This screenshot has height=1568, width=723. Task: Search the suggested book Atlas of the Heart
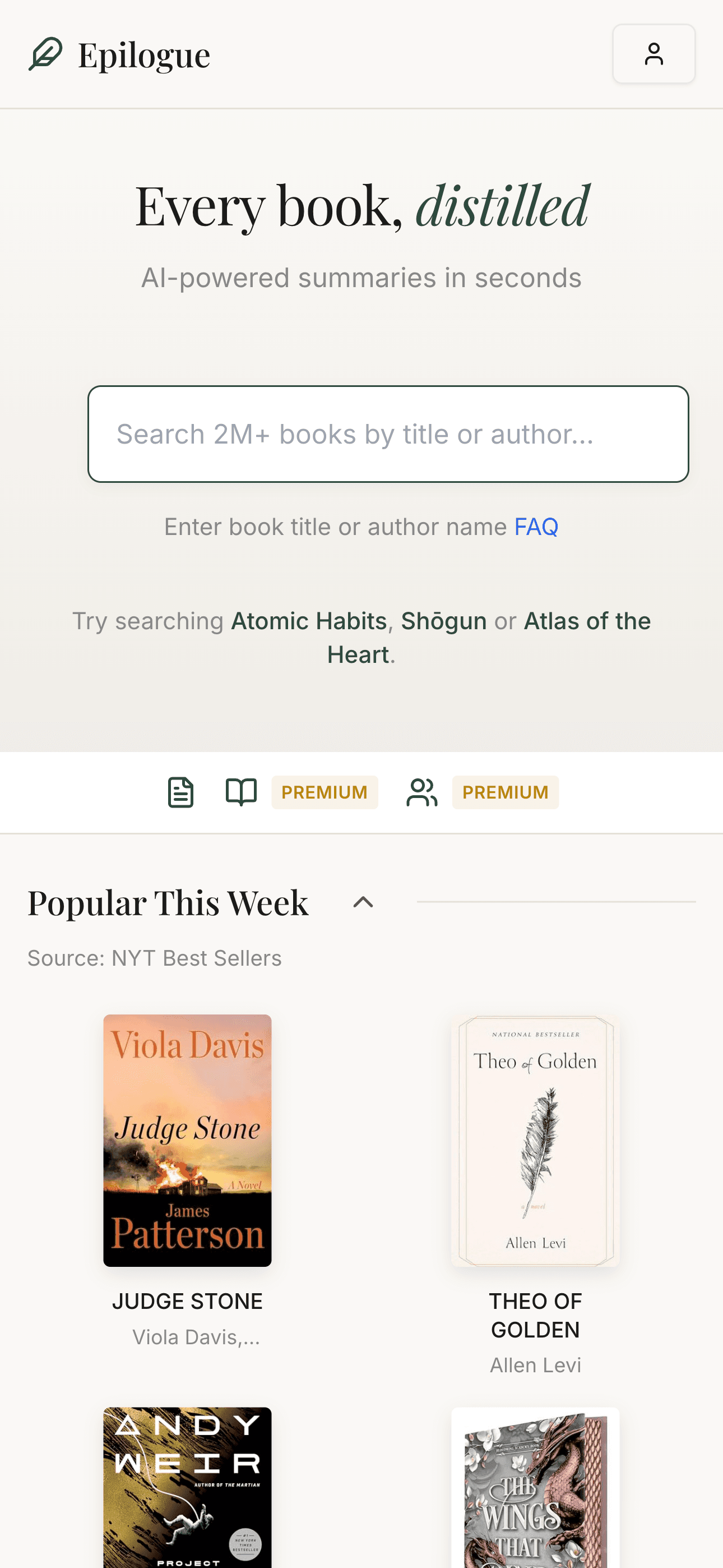pyautogui.click(x=587, y=621)
